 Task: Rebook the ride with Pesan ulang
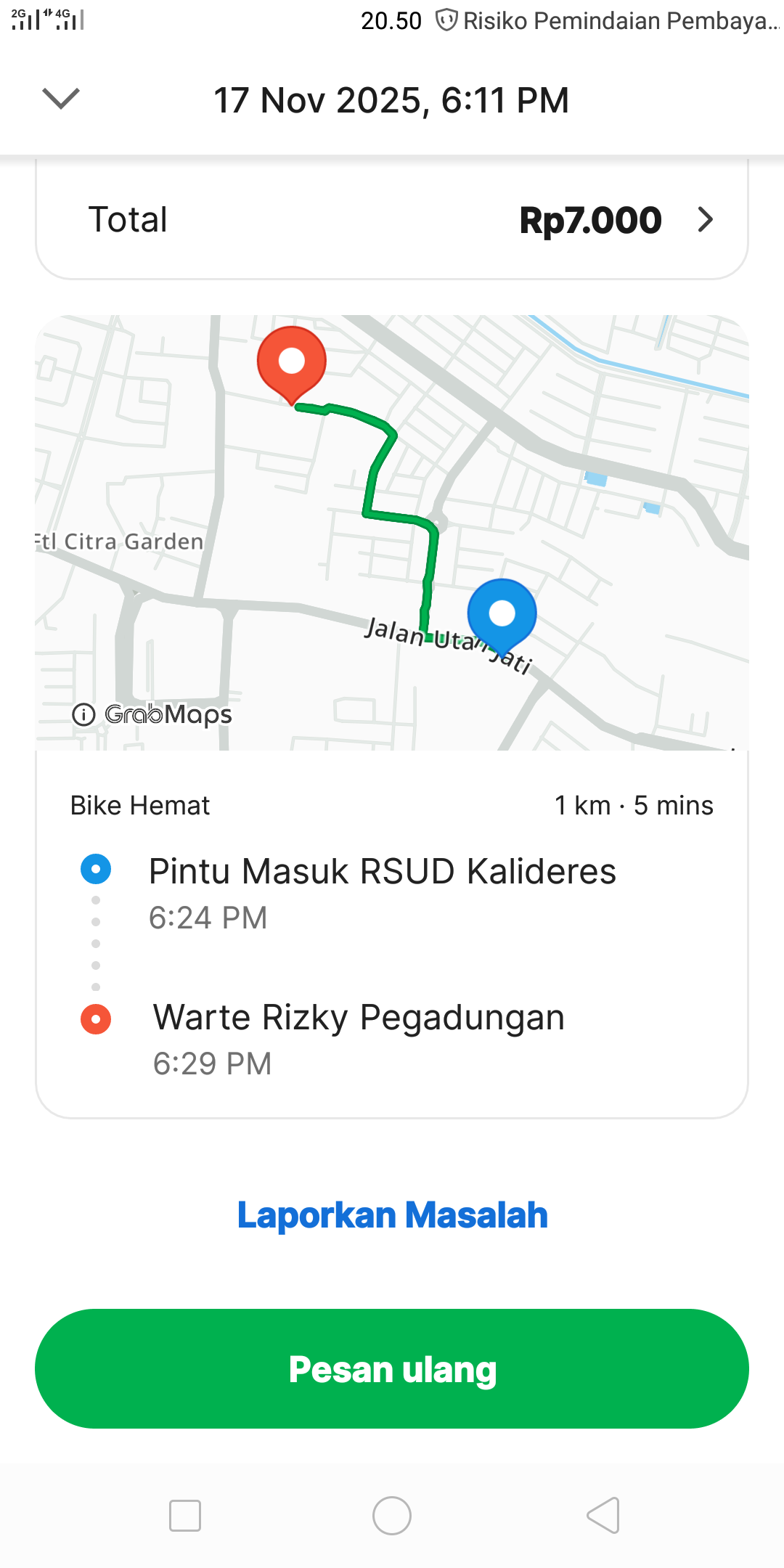click(392, 1369)
